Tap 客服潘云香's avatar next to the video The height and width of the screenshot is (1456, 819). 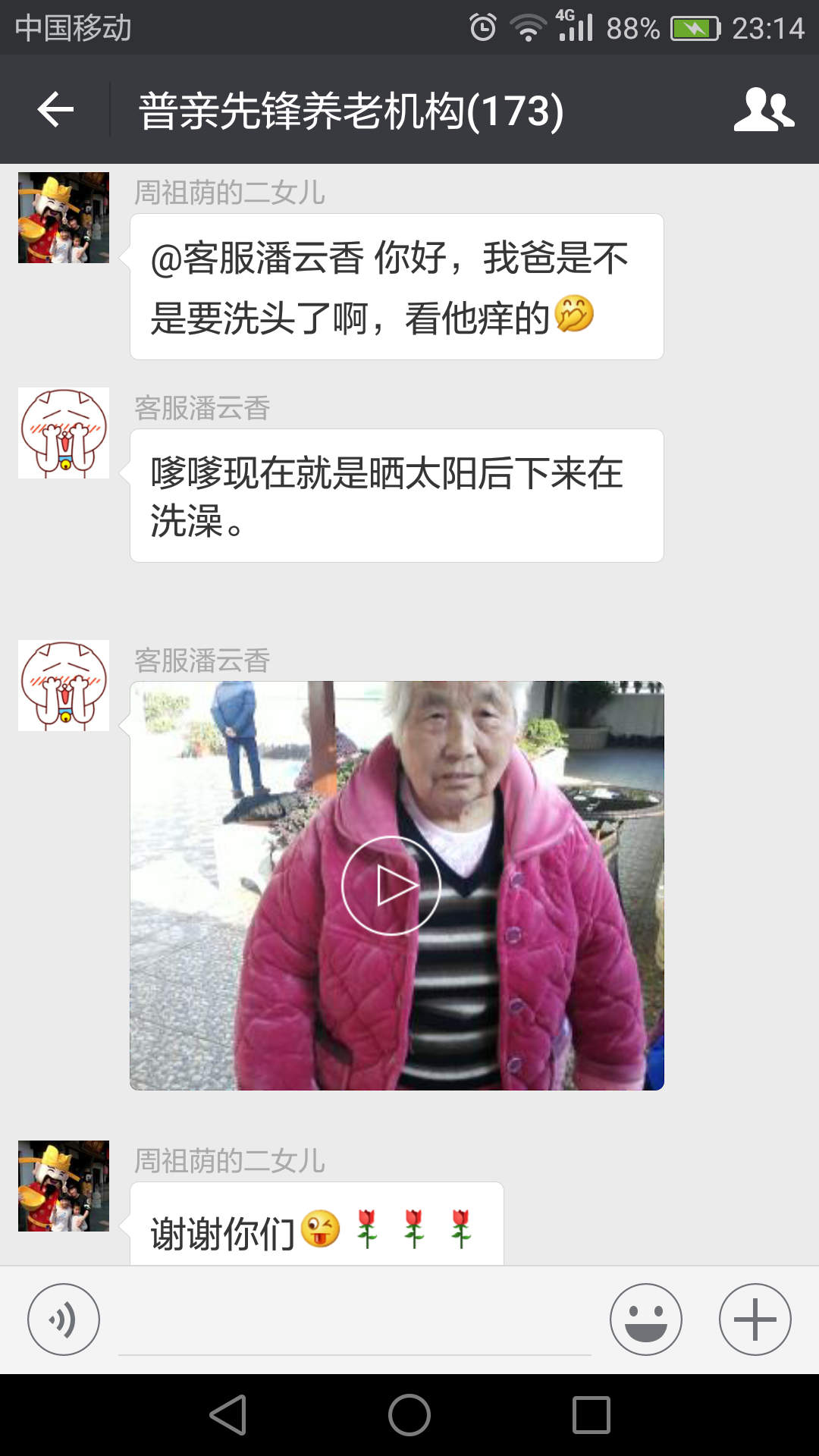(x=64, y=686)
